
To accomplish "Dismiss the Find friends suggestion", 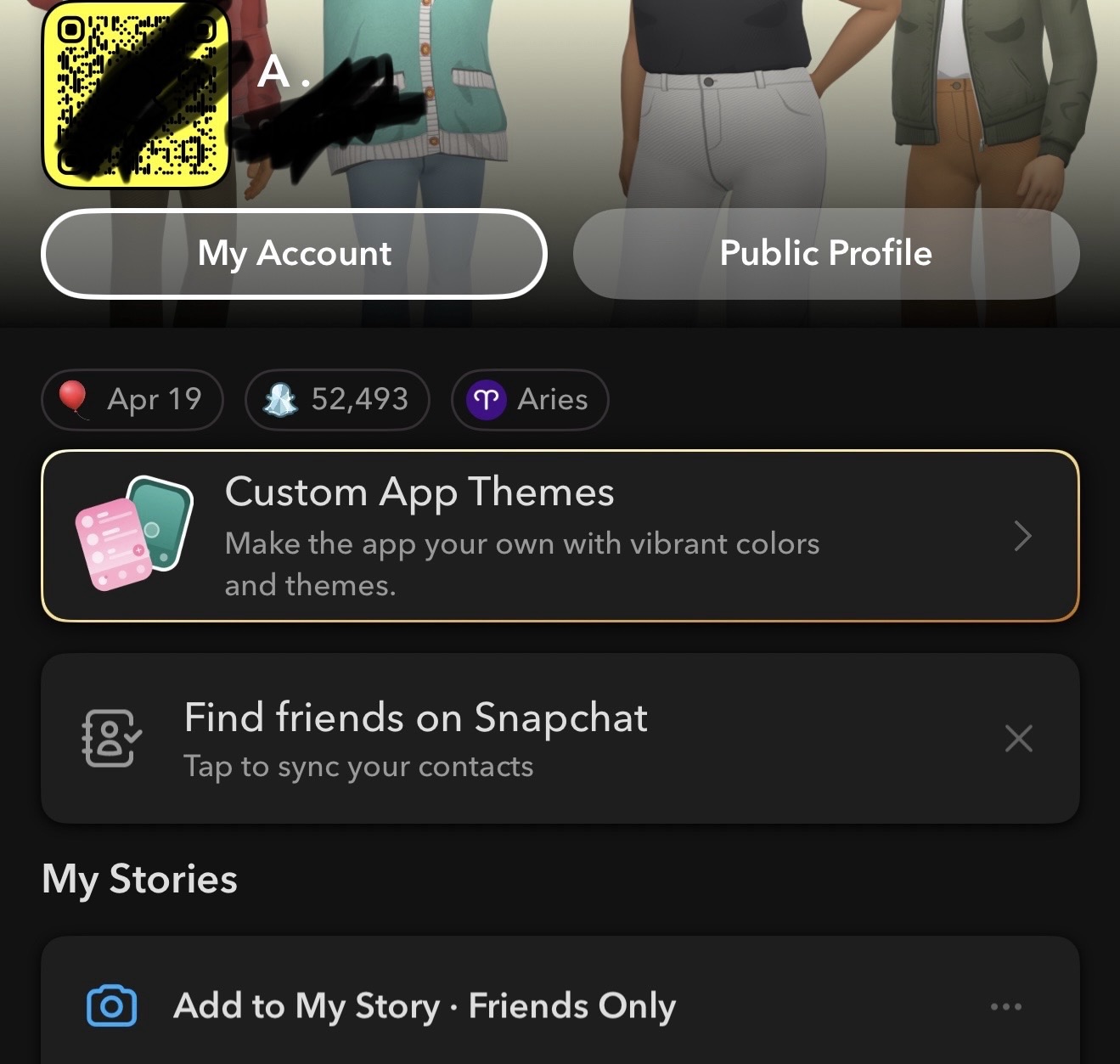I will [x=1018, y=739].
